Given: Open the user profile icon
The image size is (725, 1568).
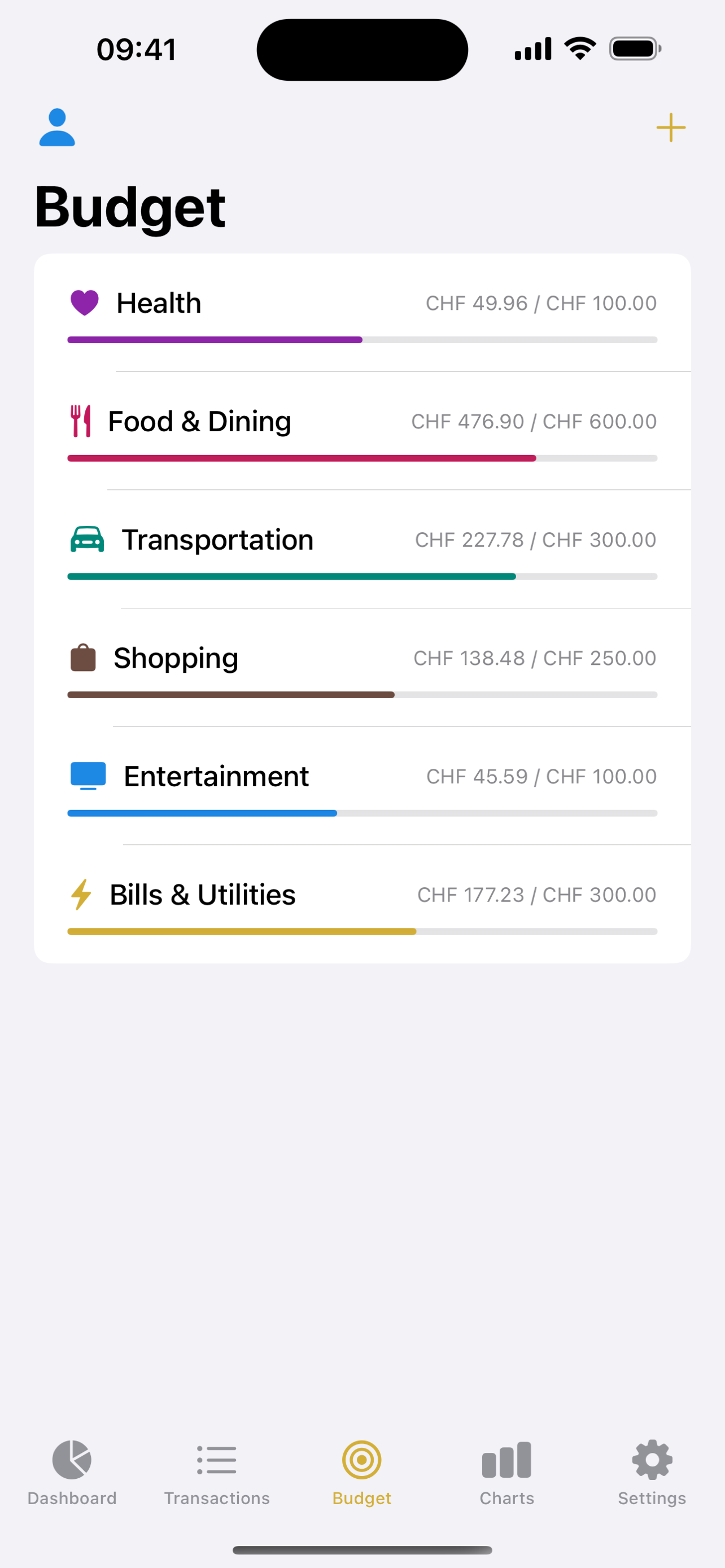Looking at the screenshot, I should point(58,127).
